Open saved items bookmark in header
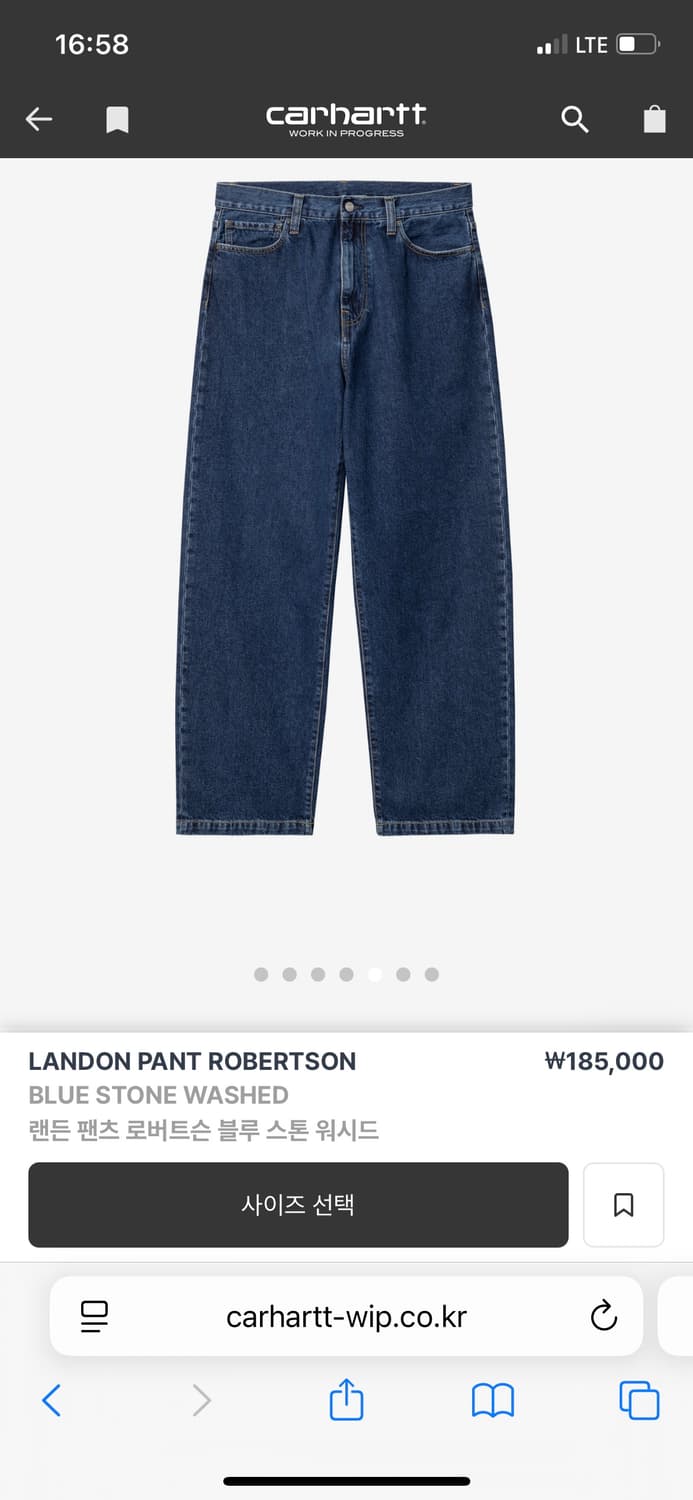 117,120
